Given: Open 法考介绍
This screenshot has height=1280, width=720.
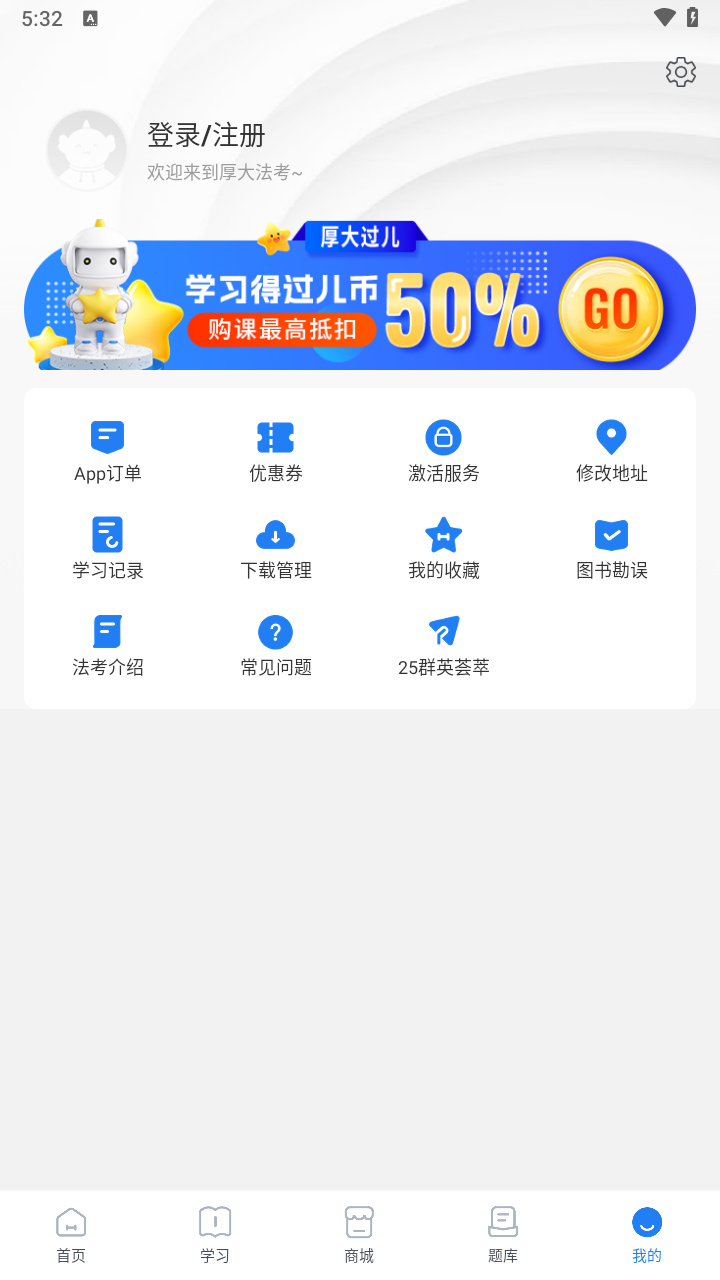Looking at the screenshot, I should (108, 646).
